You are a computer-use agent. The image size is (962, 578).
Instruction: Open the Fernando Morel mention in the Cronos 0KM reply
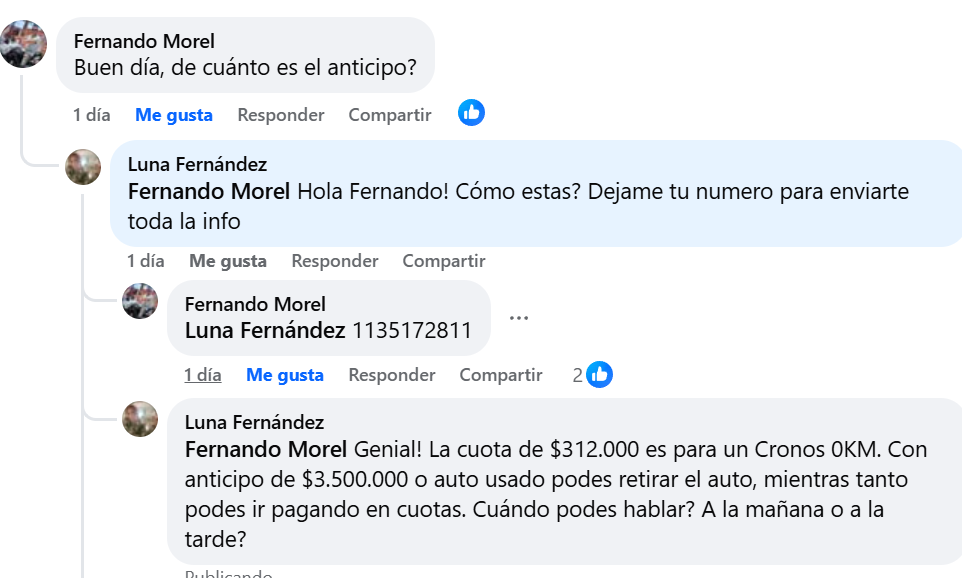(265, 448)
